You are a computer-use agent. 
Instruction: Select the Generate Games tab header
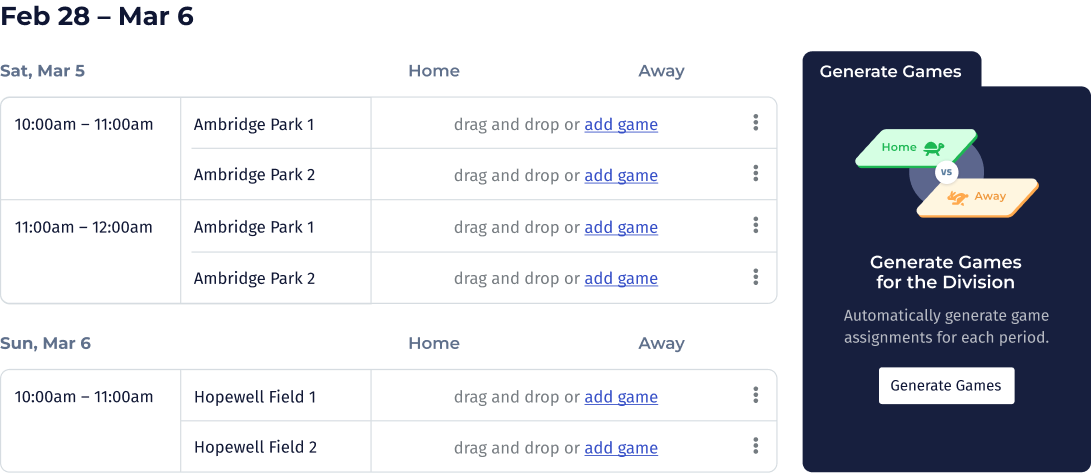(890, 72)
